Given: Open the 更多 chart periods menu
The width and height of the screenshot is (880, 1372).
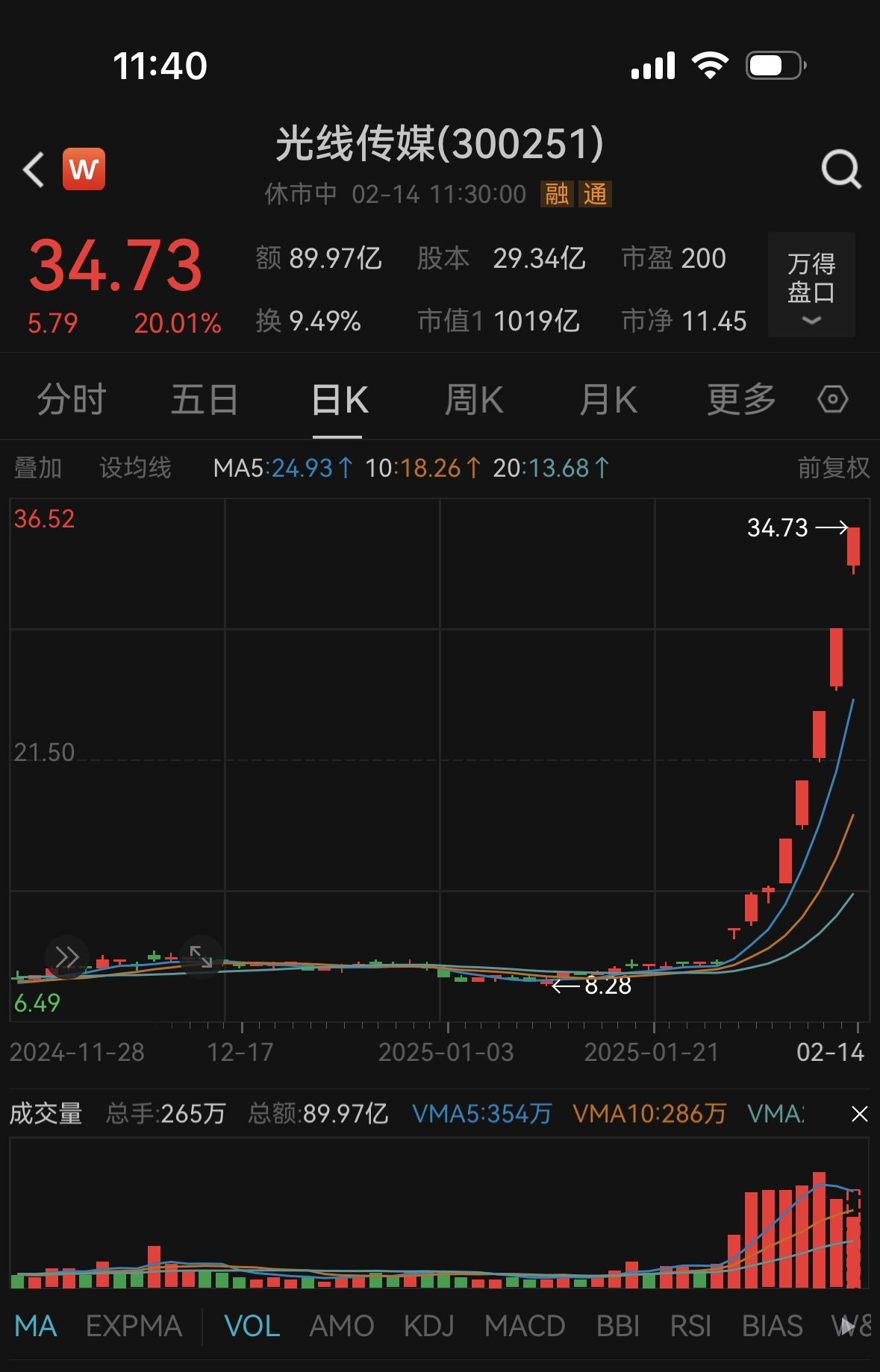Looking at the screenshot, I should pyautogui.click(x=741, y=400).
